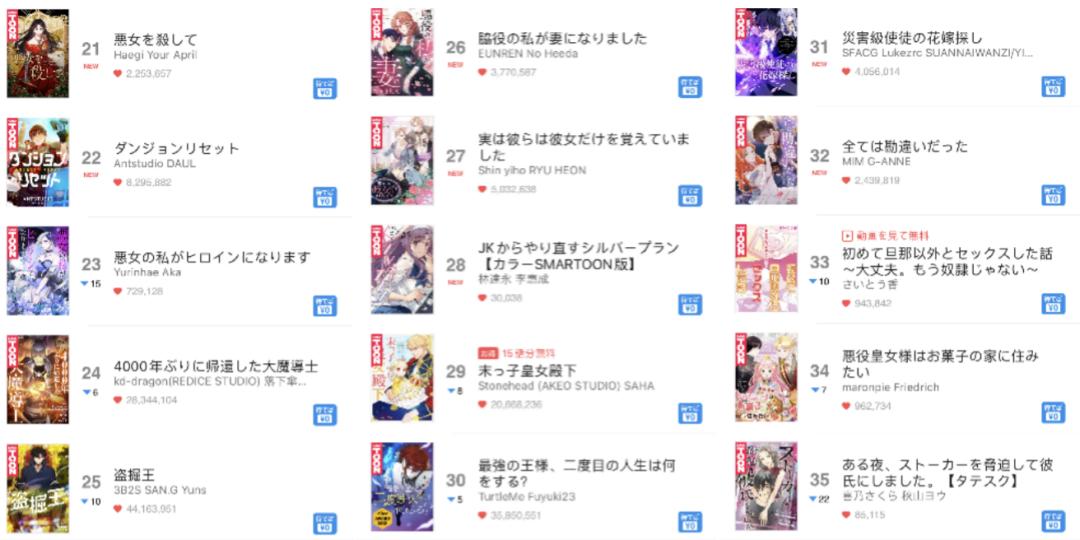Open 全ては勘違いだった
1080x540 pixels.
905,146
